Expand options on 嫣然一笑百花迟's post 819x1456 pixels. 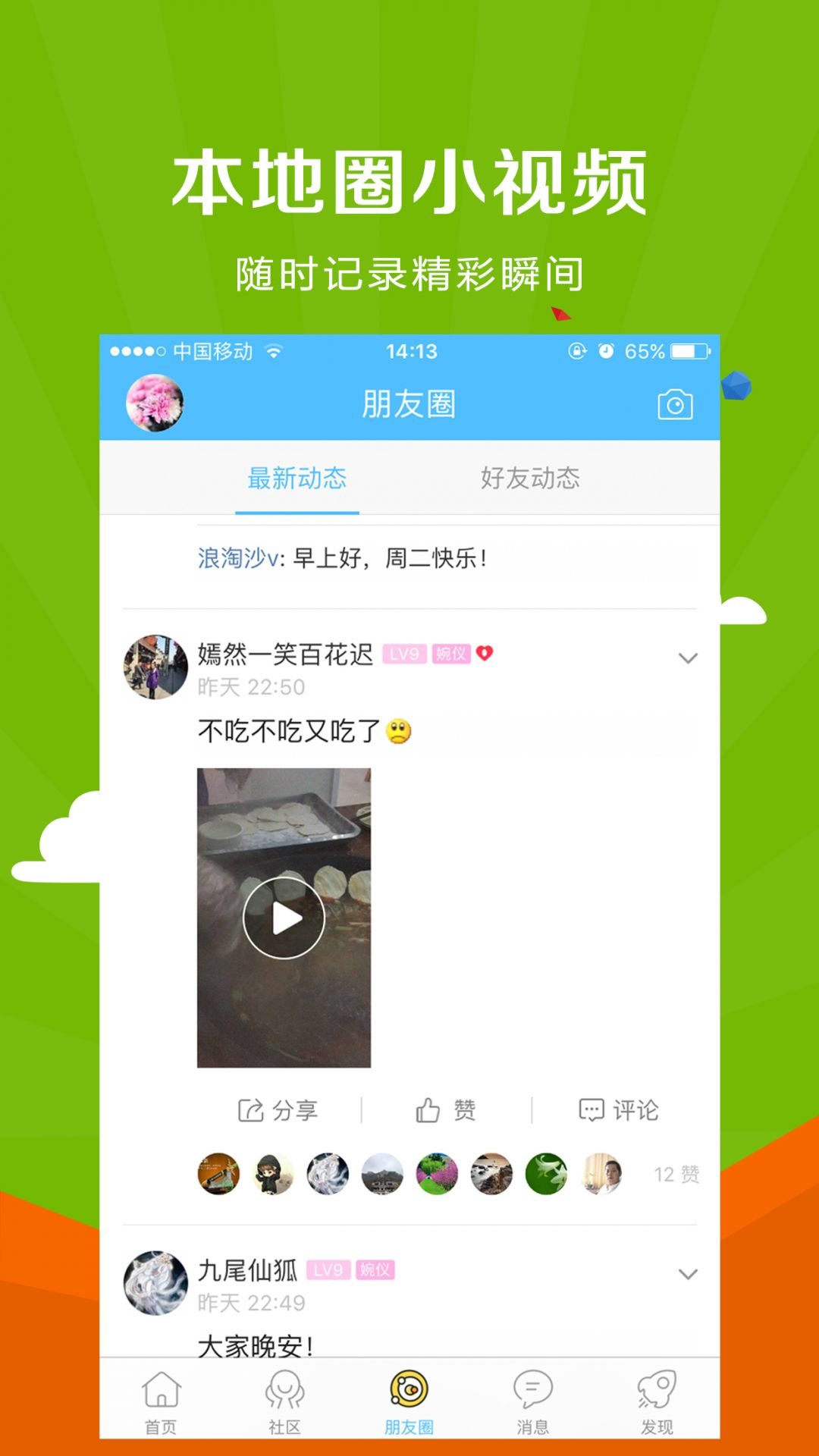point(689,657)
